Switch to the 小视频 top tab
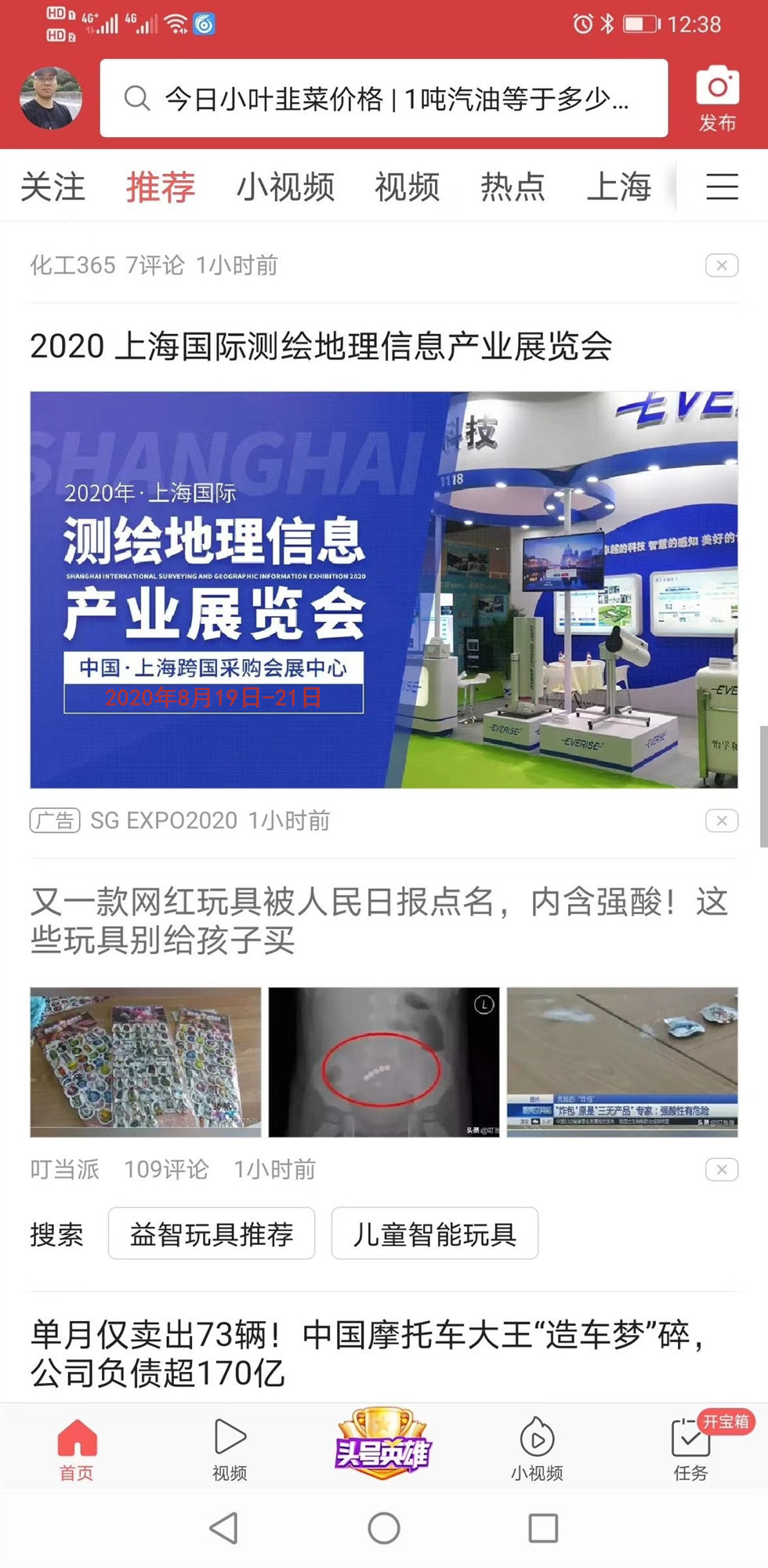 tap(285, 187)
